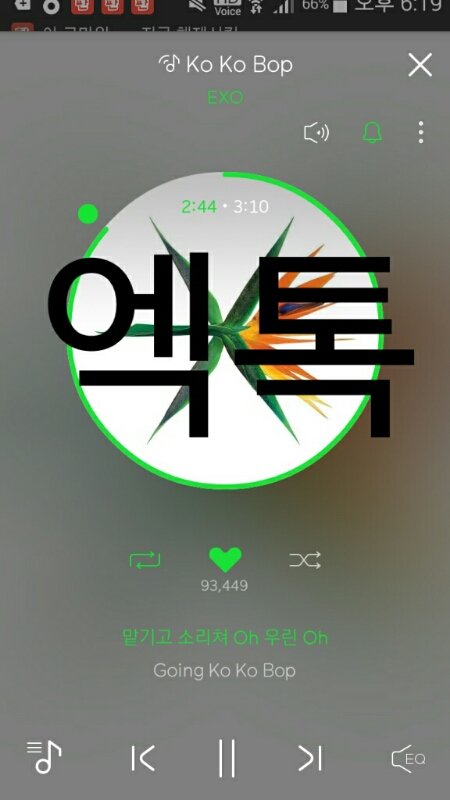Enable shuffle playback

[305, 560]
